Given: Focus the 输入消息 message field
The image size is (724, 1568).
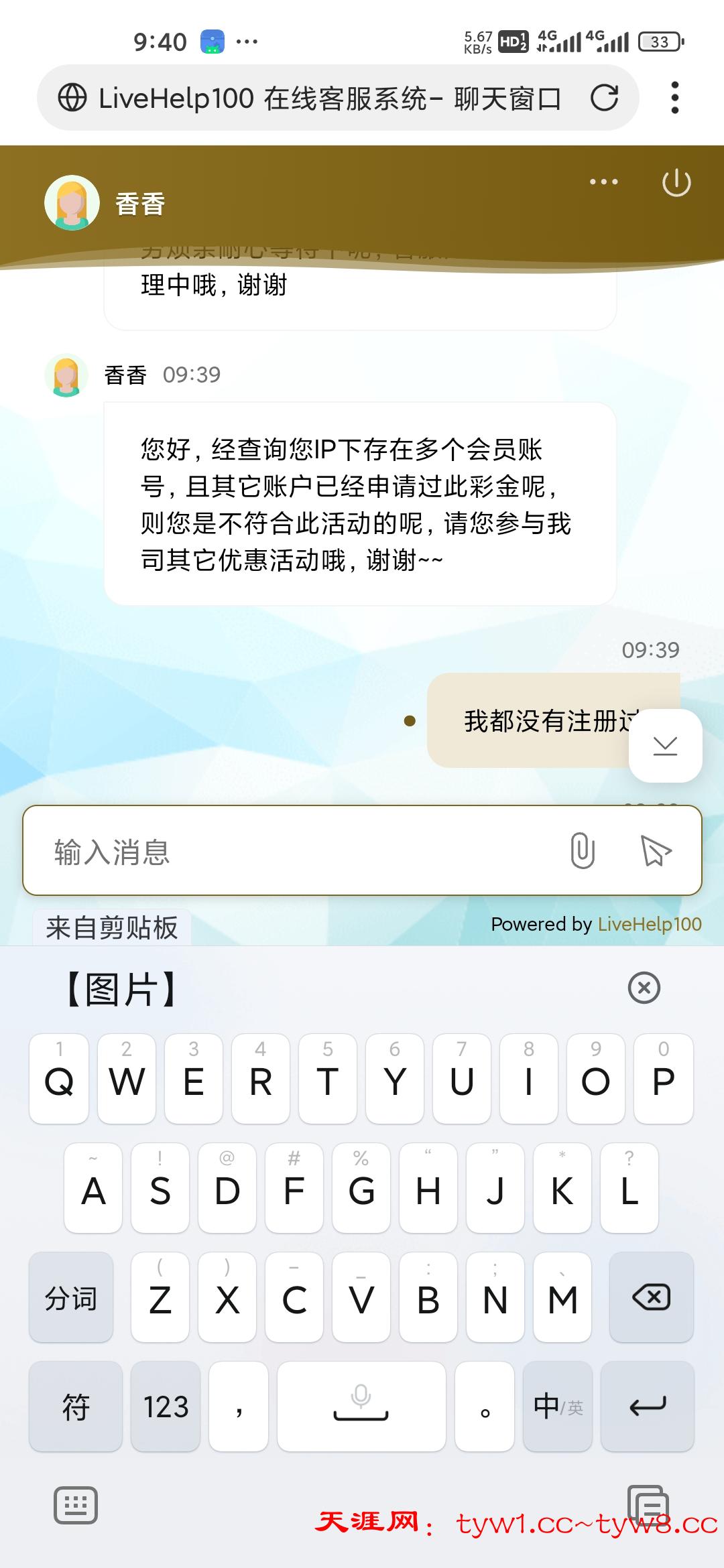Looking at the screenshot, I should click(x=295, y=851).
